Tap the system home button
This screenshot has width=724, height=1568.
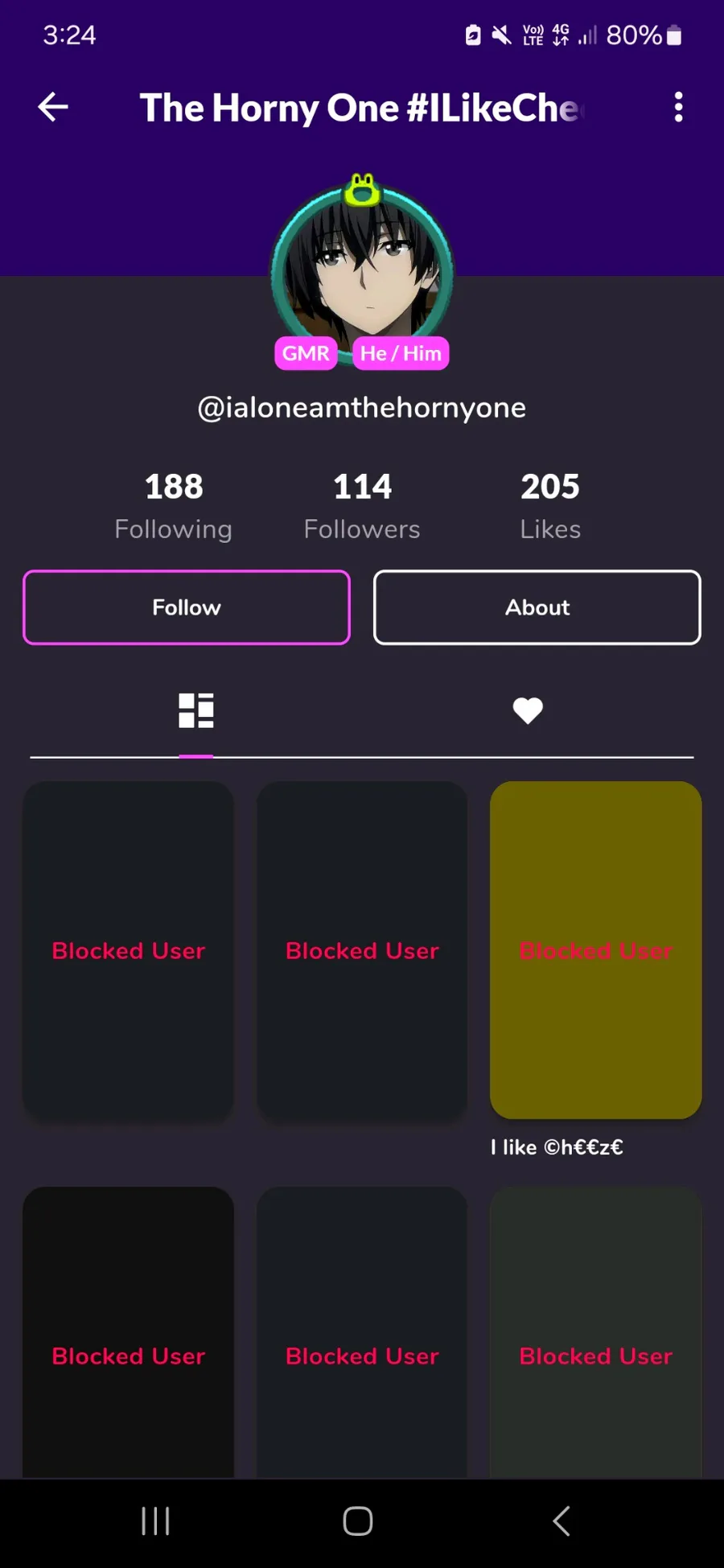point(358,1521)
